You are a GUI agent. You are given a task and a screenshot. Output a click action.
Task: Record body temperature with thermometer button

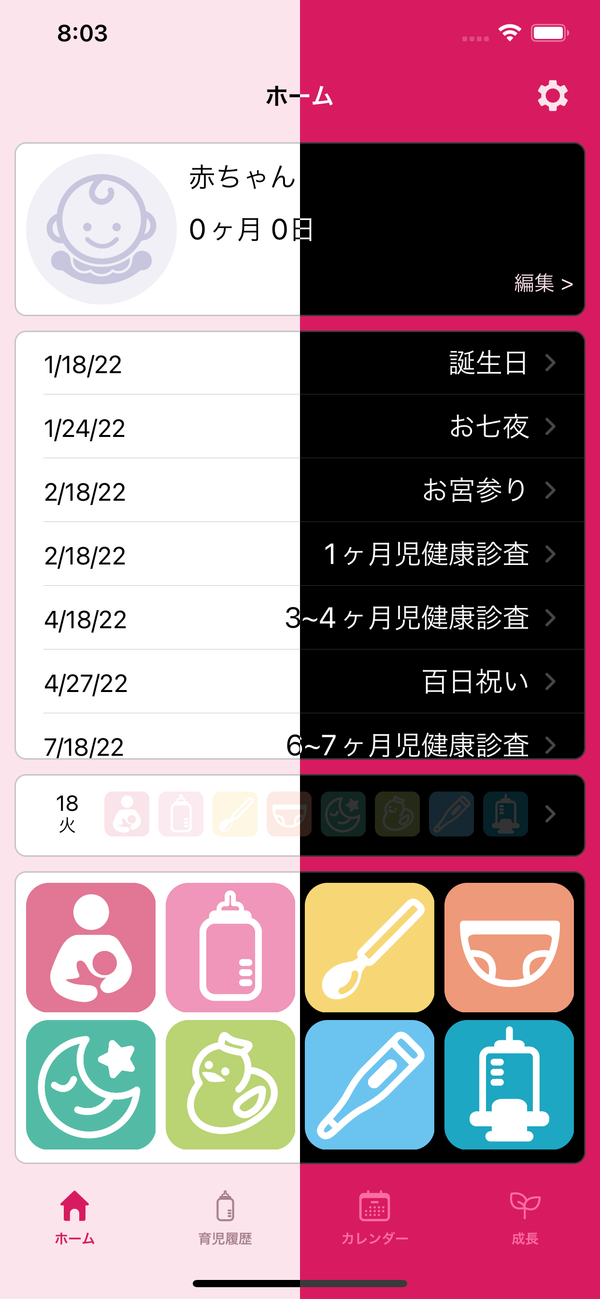click(370, 1085)
